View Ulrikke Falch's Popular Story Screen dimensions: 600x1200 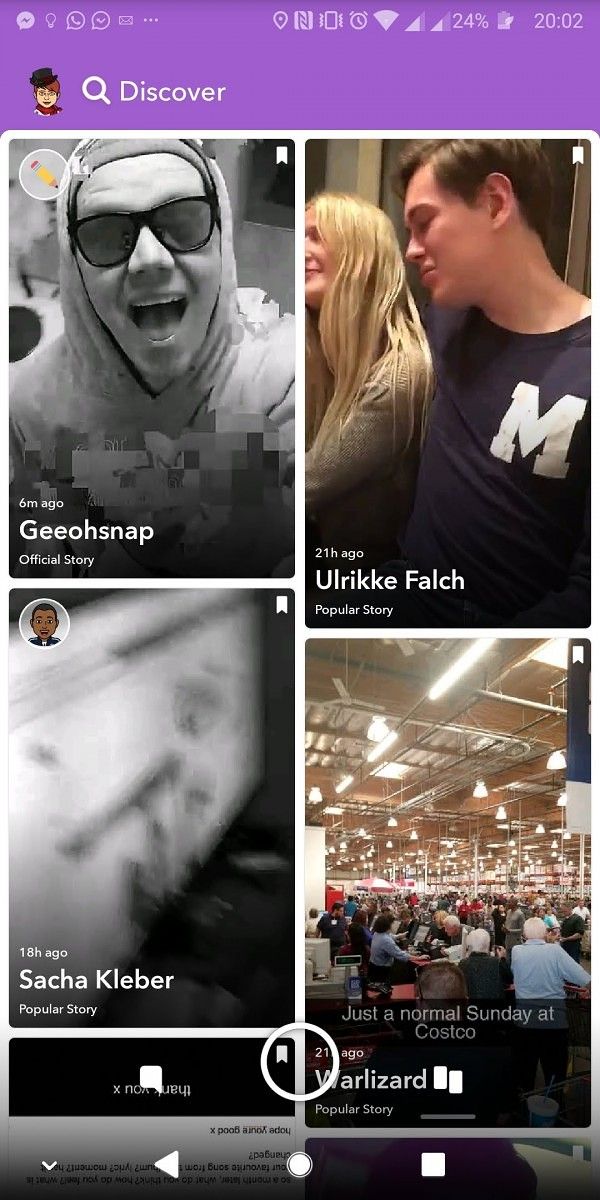pos(448,382)
